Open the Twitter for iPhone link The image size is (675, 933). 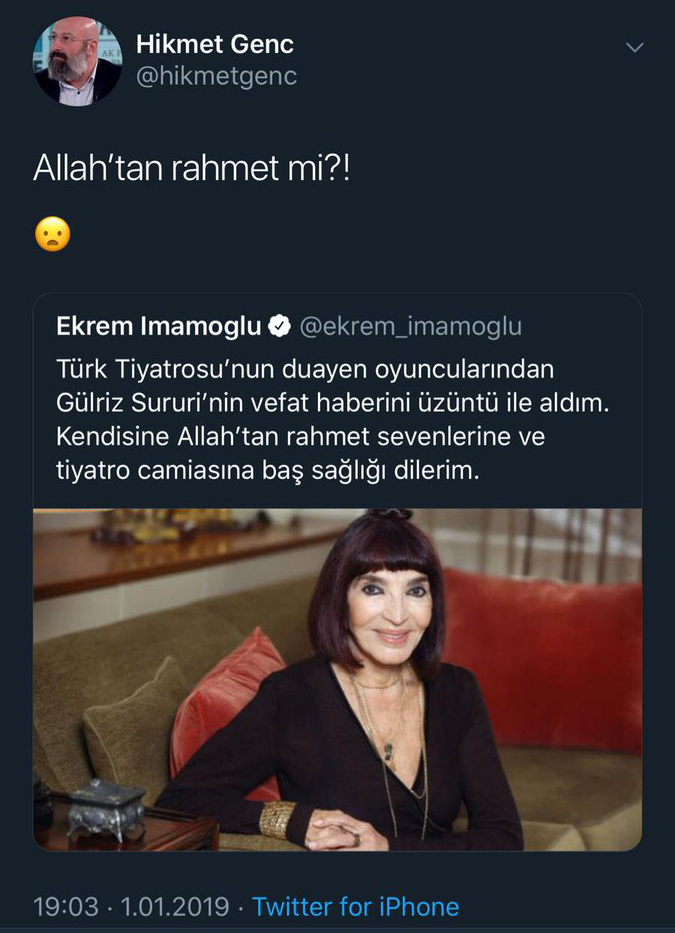click(355, 907)
